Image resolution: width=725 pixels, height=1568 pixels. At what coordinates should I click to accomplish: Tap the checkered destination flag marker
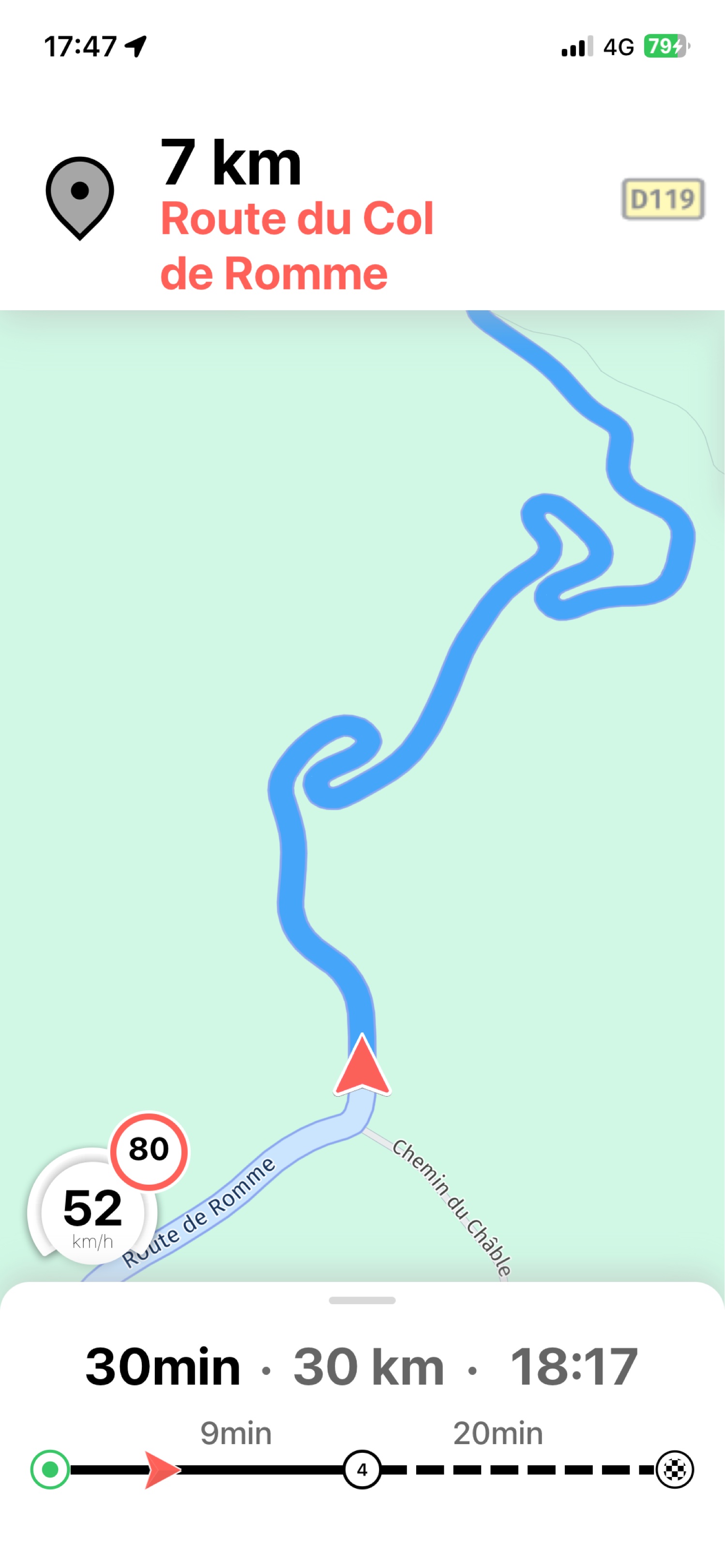point(675,1469)
